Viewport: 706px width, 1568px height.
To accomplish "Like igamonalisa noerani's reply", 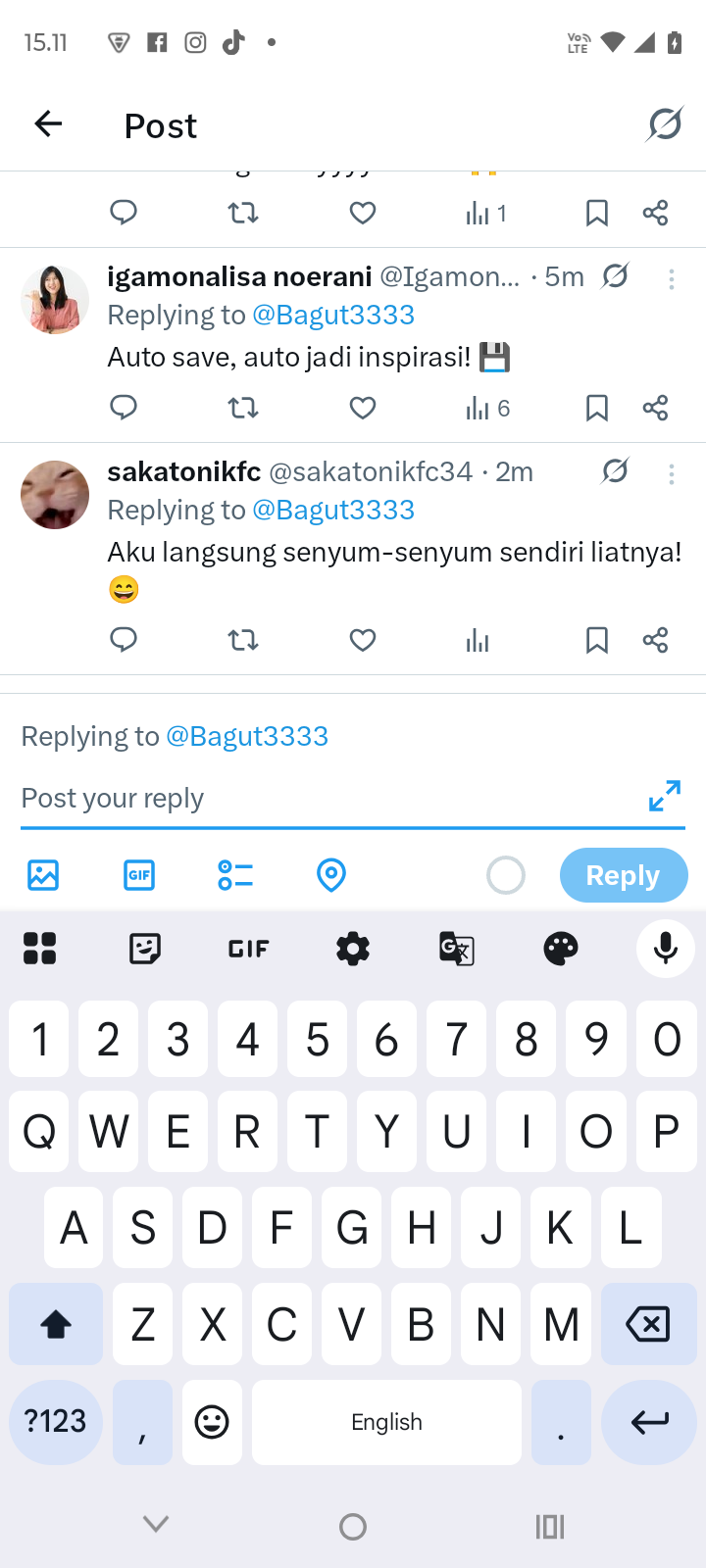I will click(x=363, y=408).
